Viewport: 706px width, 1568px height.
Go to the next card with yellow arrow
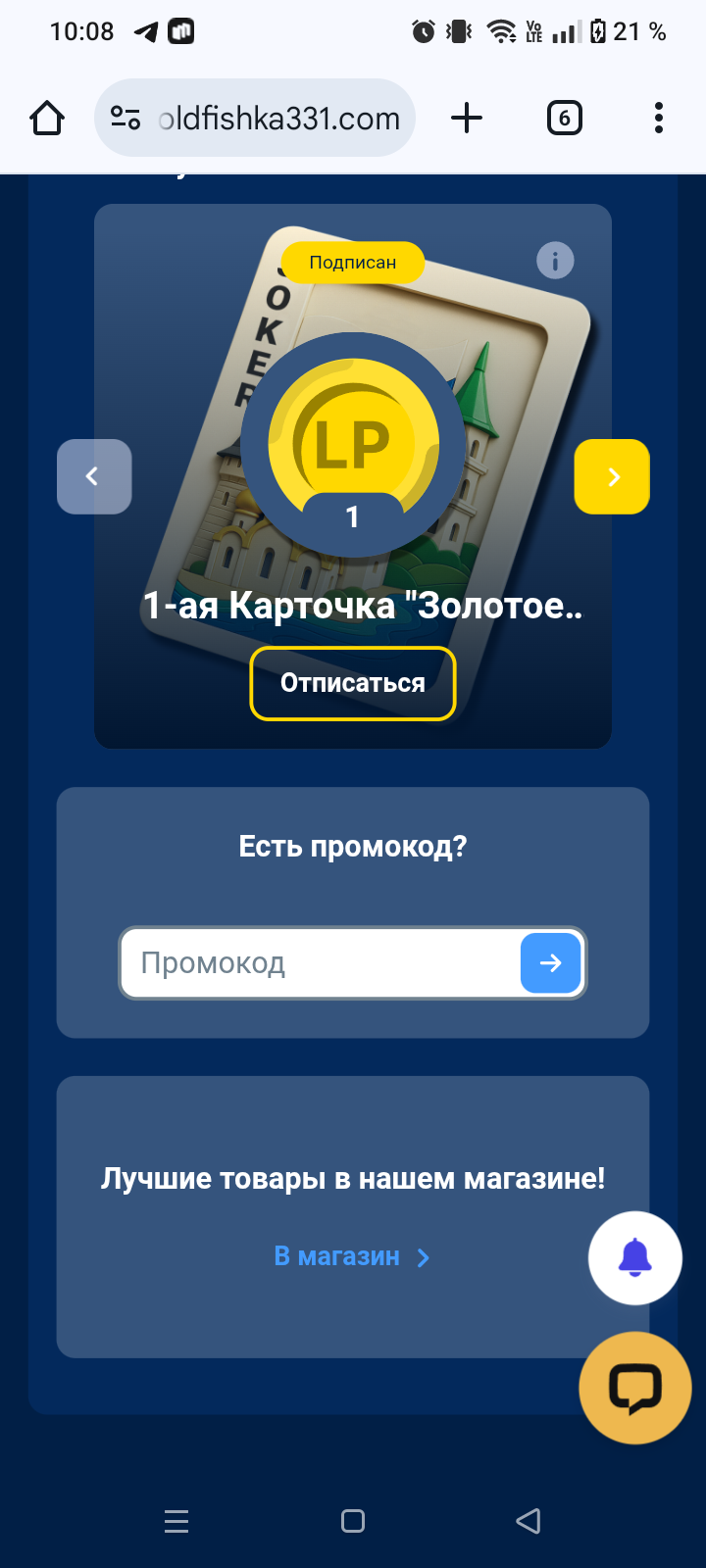point(612,476)
